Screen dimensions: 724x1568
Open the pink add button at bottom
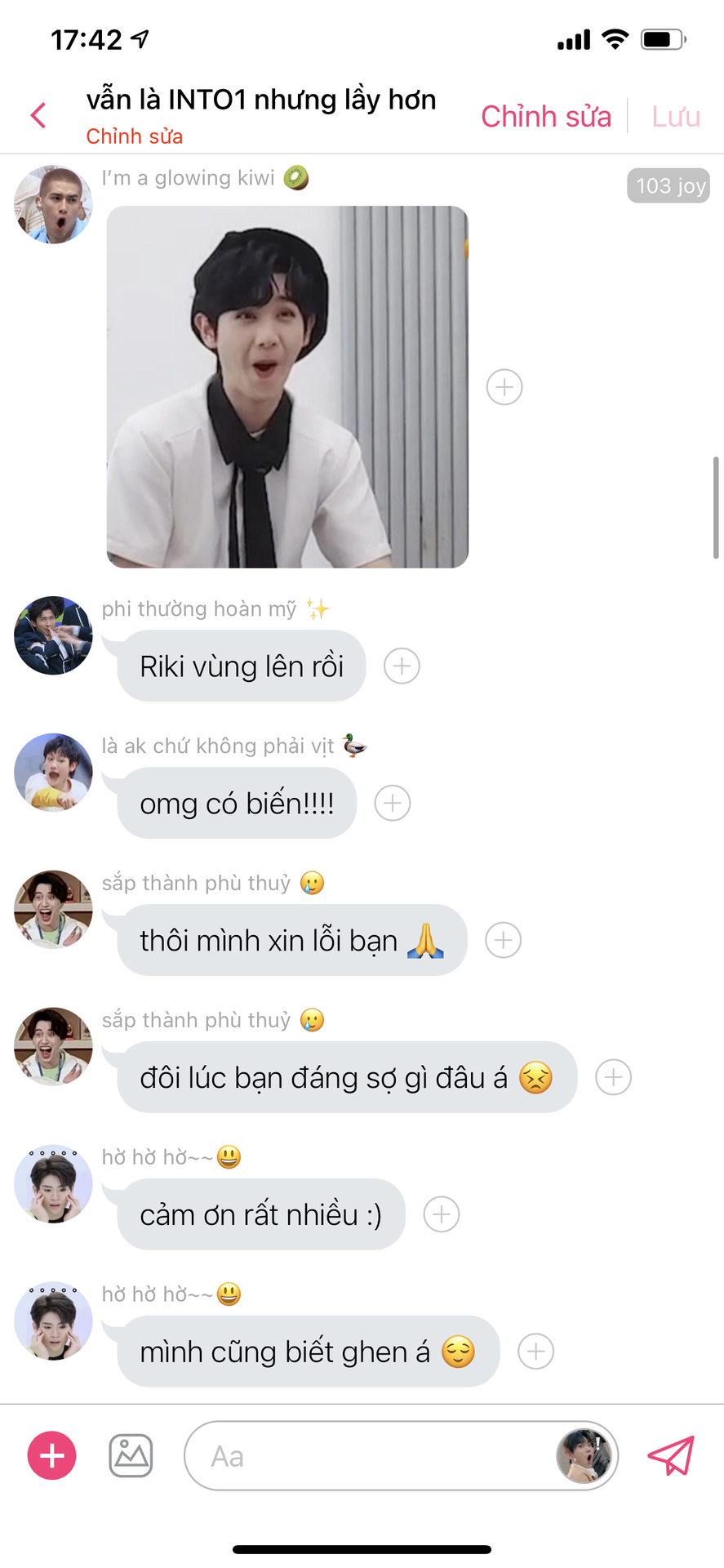coord(52,1455)
